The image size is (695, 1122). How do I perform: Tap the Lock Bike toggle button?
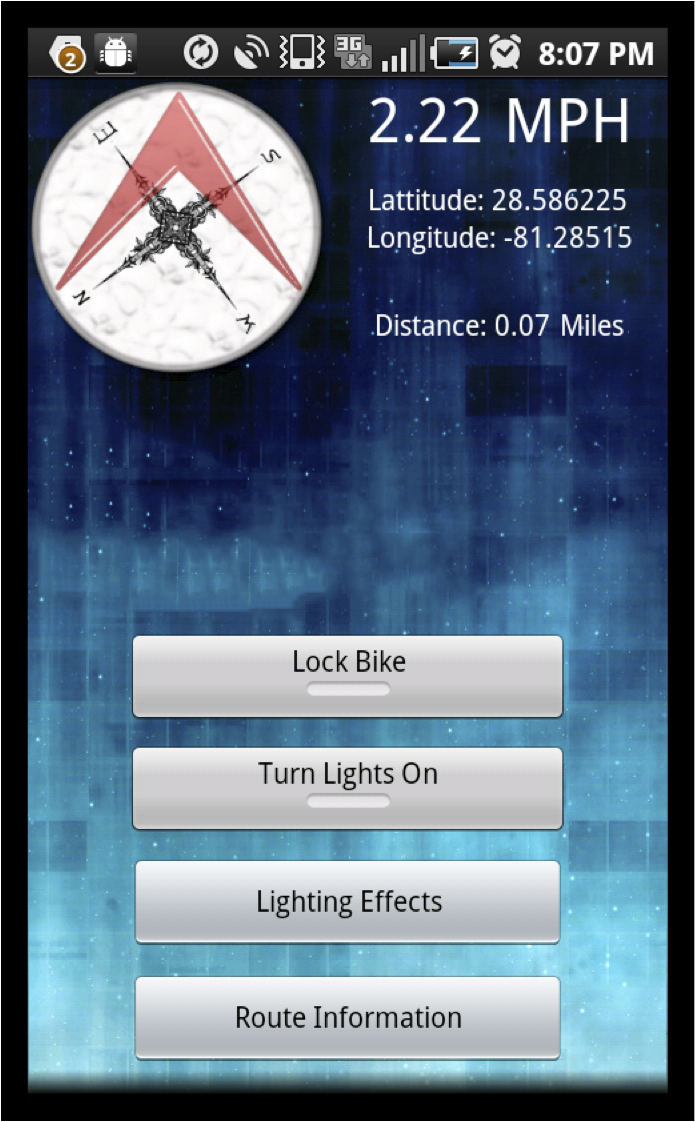[x=347, y=676]
